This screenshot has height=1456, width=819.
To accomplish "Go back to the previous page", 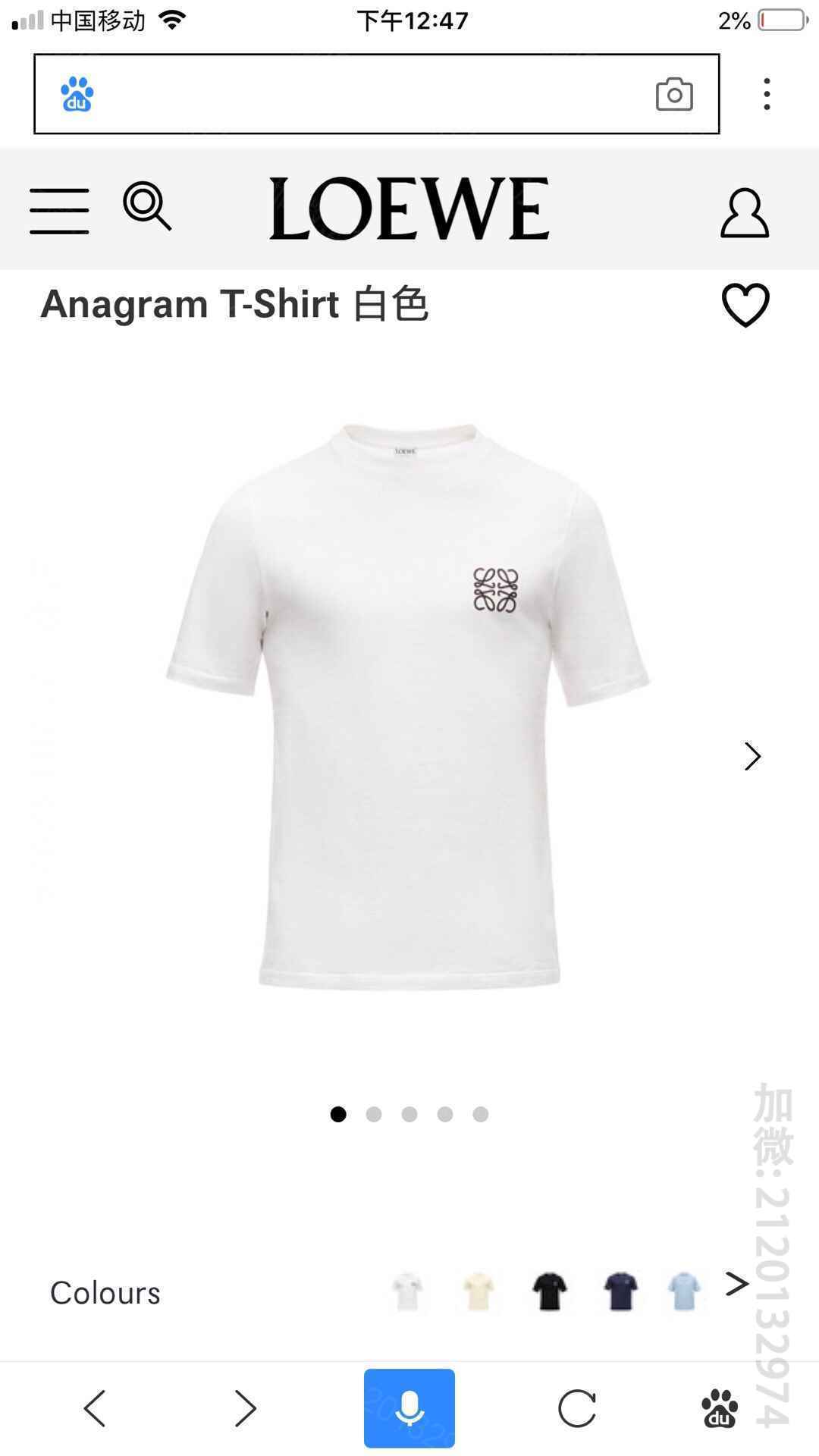I will 95,1408.
